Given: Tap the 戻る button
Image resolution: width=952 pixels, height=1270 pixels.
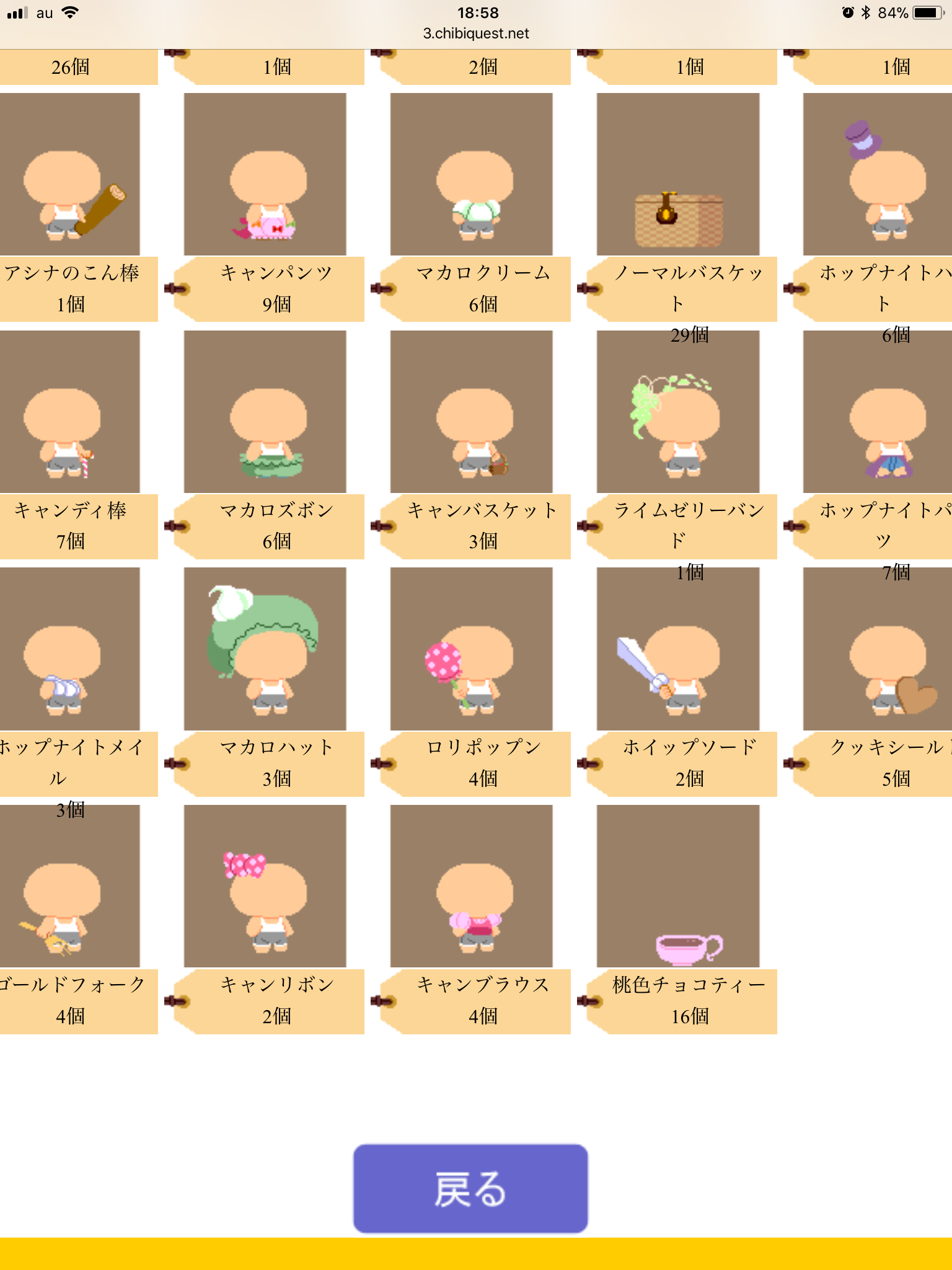Looking at the screenshot, I should point(470,1188).
